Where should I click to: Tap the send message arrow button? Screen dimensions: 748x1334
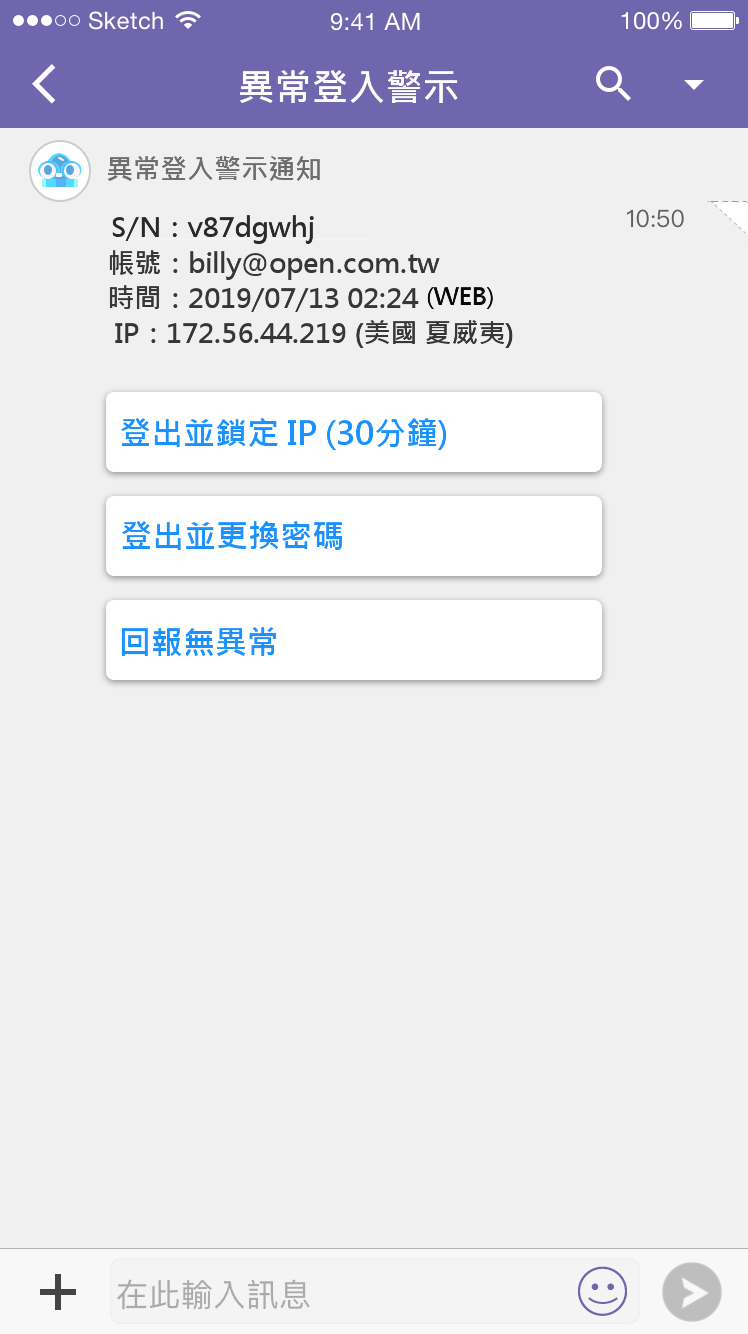(690, 1291)
